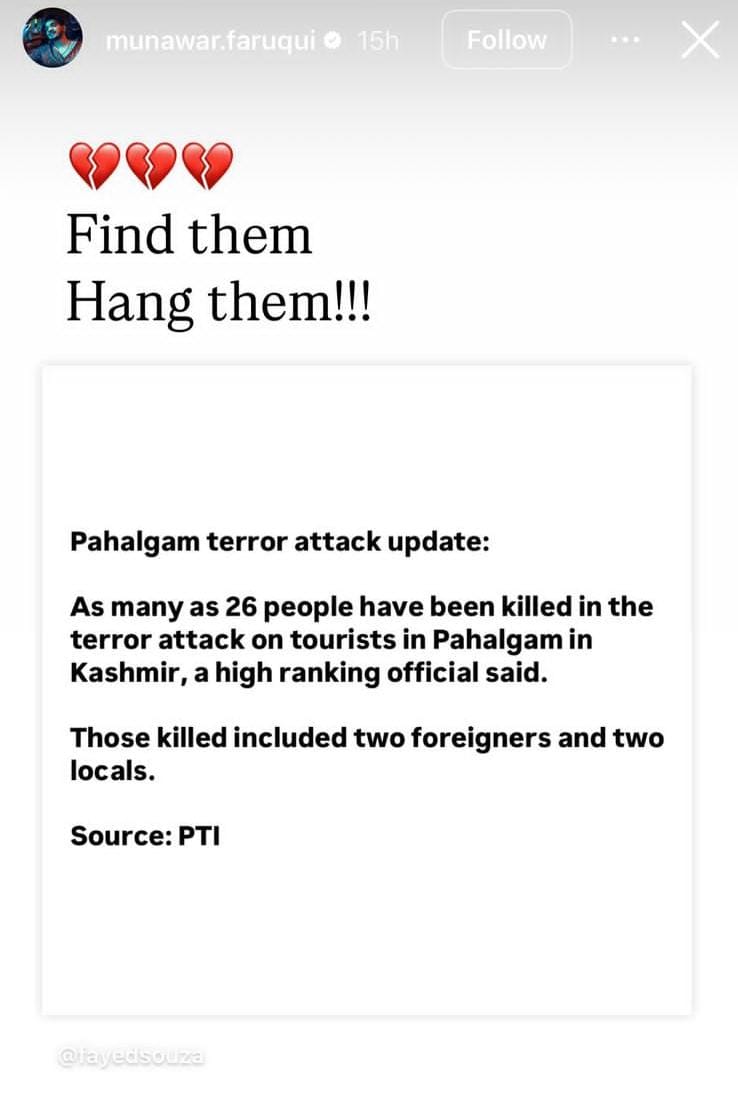Screen dimensions: 738x1104
Task: Open munawar.faruqui's profile picture
Action: (52, 41)
